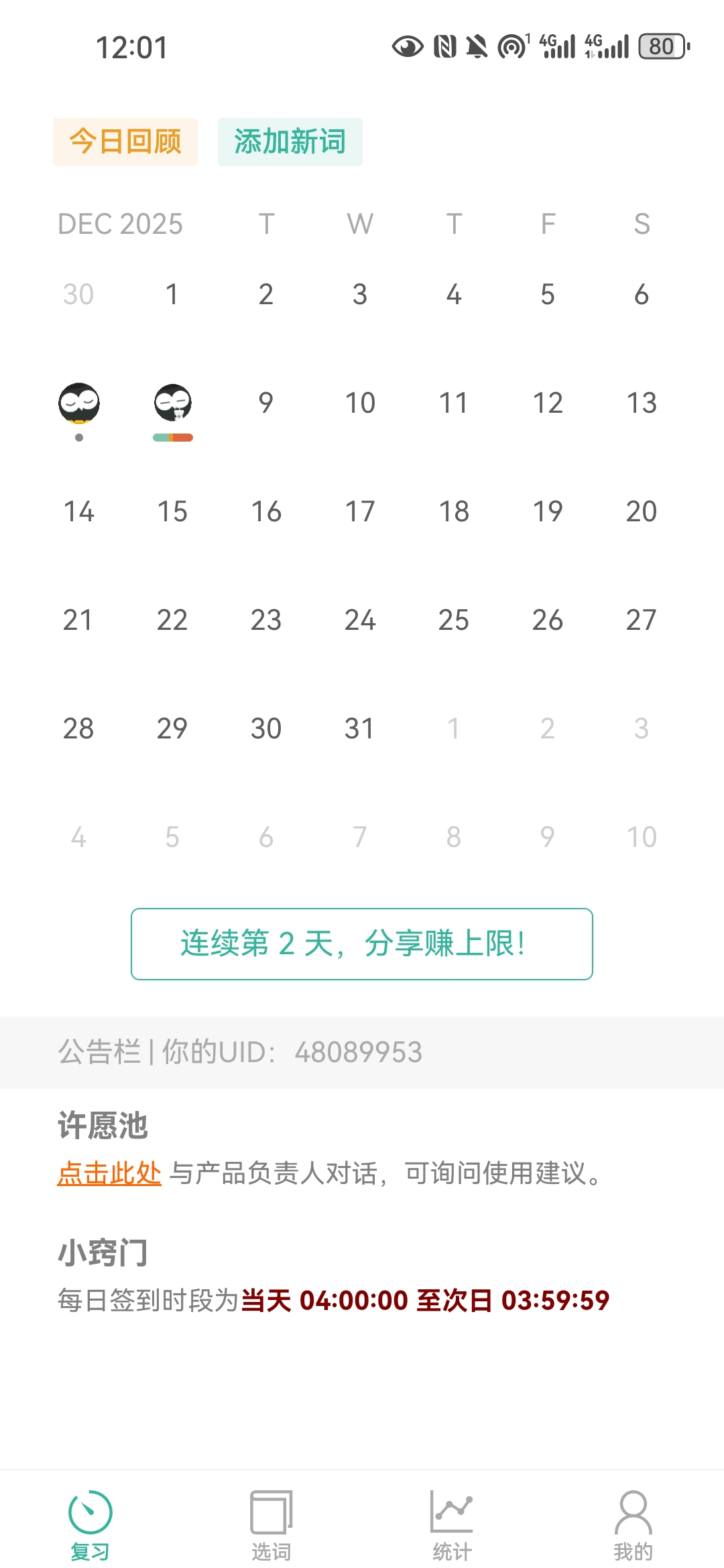Open the 点击此处 link

tap(109, 1173)
